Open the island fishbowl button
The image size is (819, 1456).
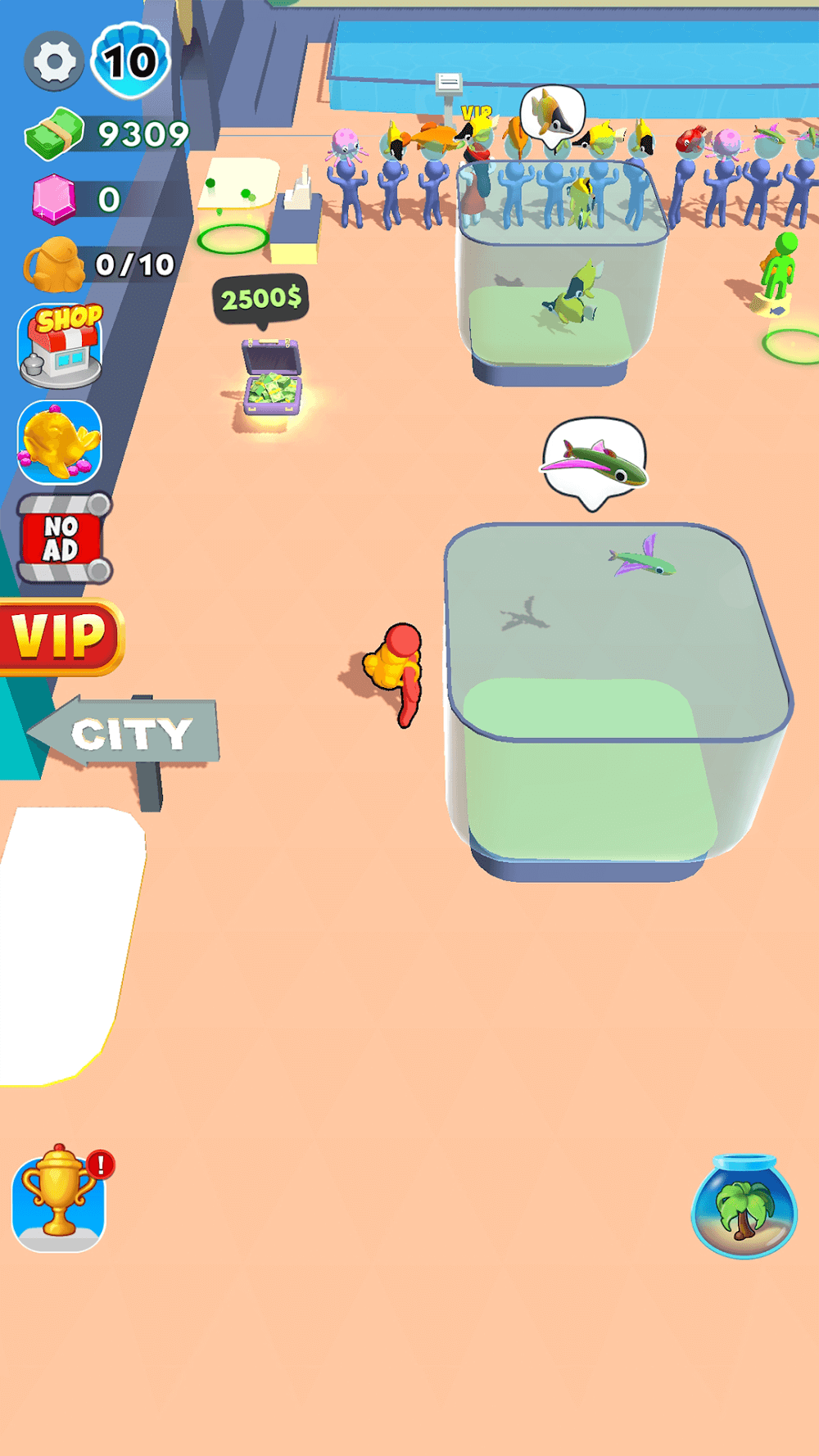click(x=744, y=1206)
